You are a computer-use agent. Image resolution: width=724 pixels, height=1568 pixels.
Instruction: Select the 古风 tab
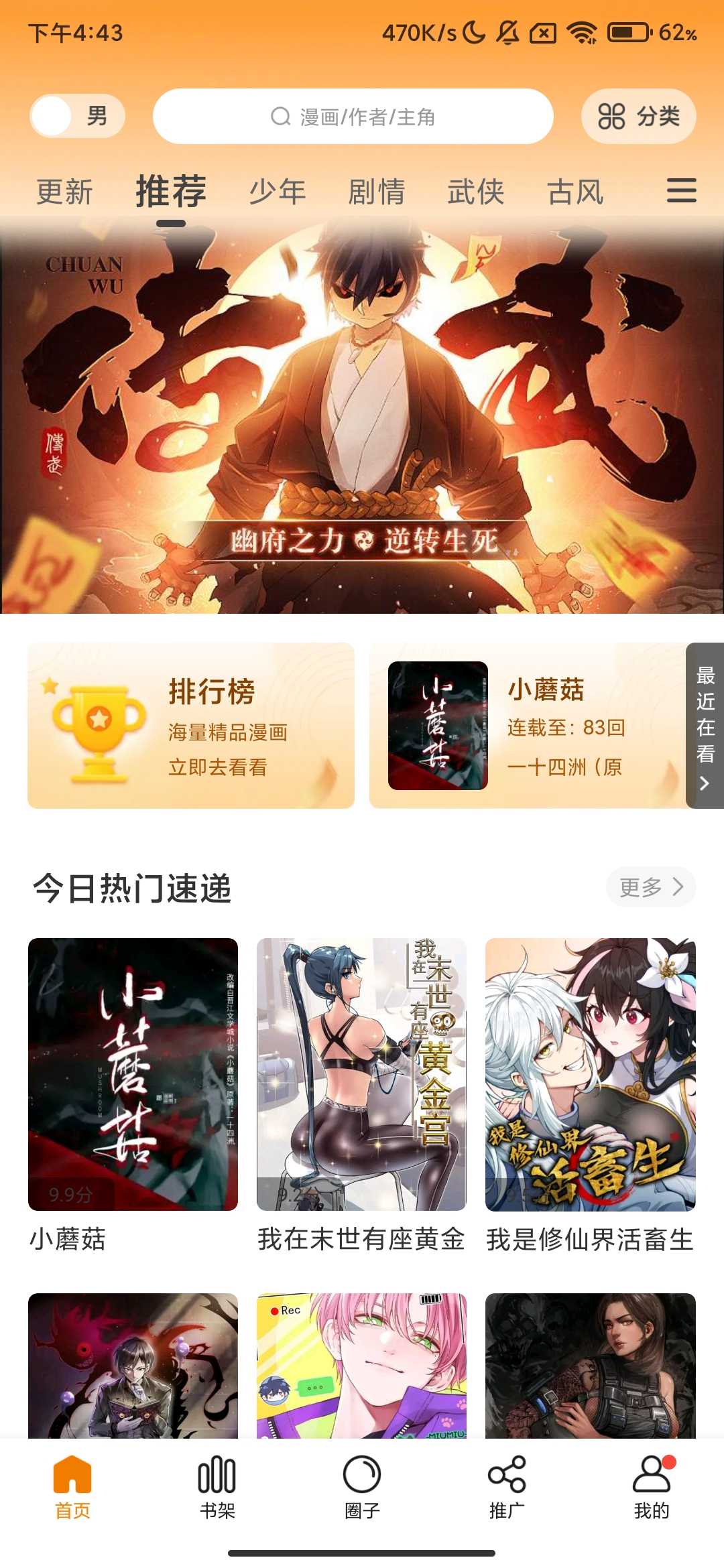point(575,192)
